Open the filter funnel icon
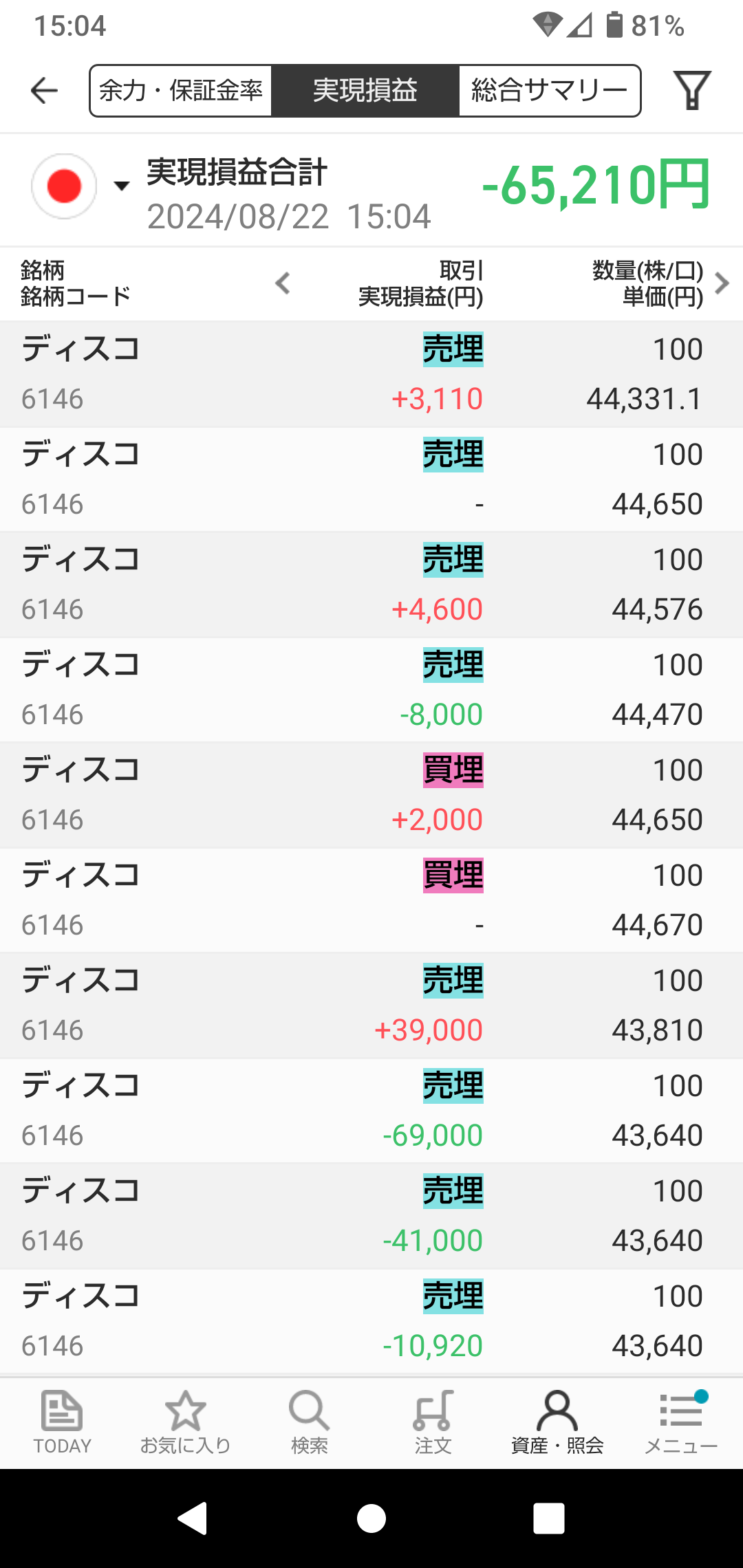The image size is (743, 1568). [x=691, y=91]
